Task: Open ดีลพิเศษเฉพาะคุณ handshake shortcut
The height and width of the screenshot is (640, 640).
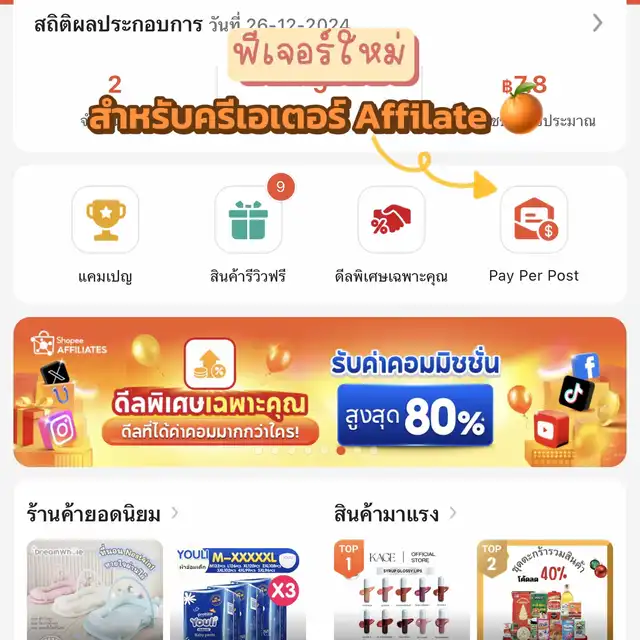Action: [x=391, y=220]
